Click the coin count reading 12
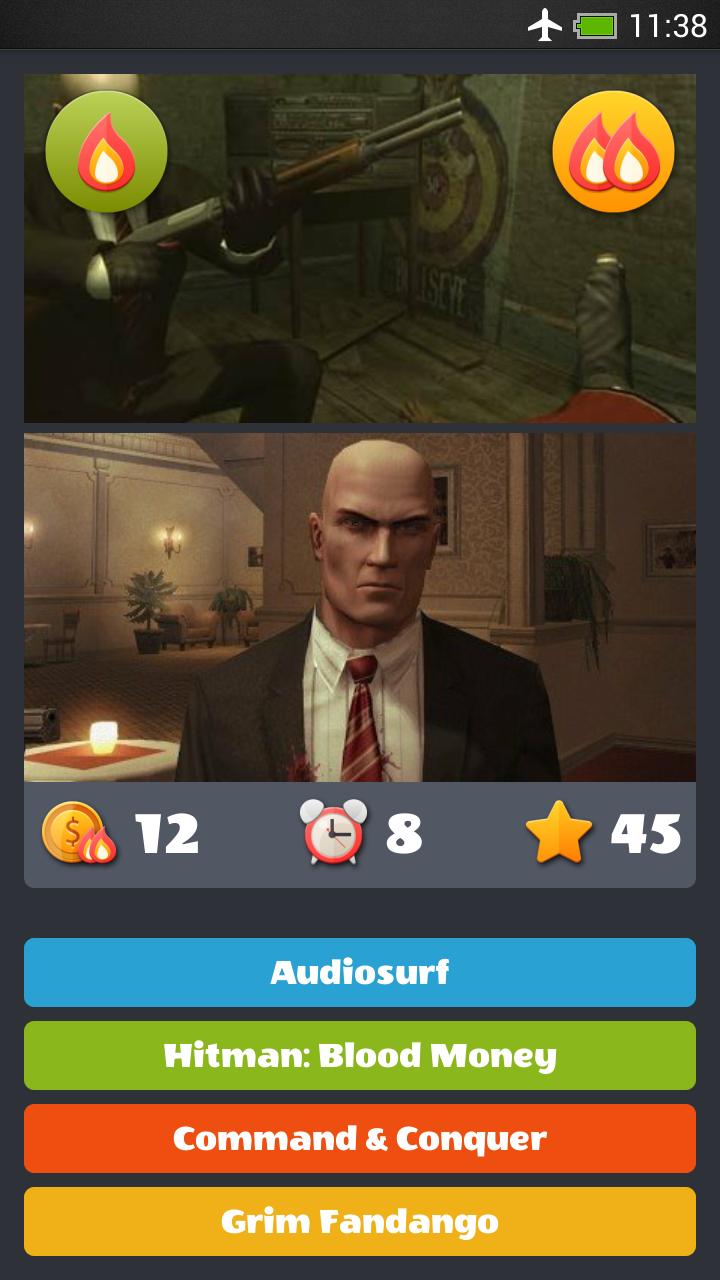Screen dimensions: 720x1280 [168, 833]
